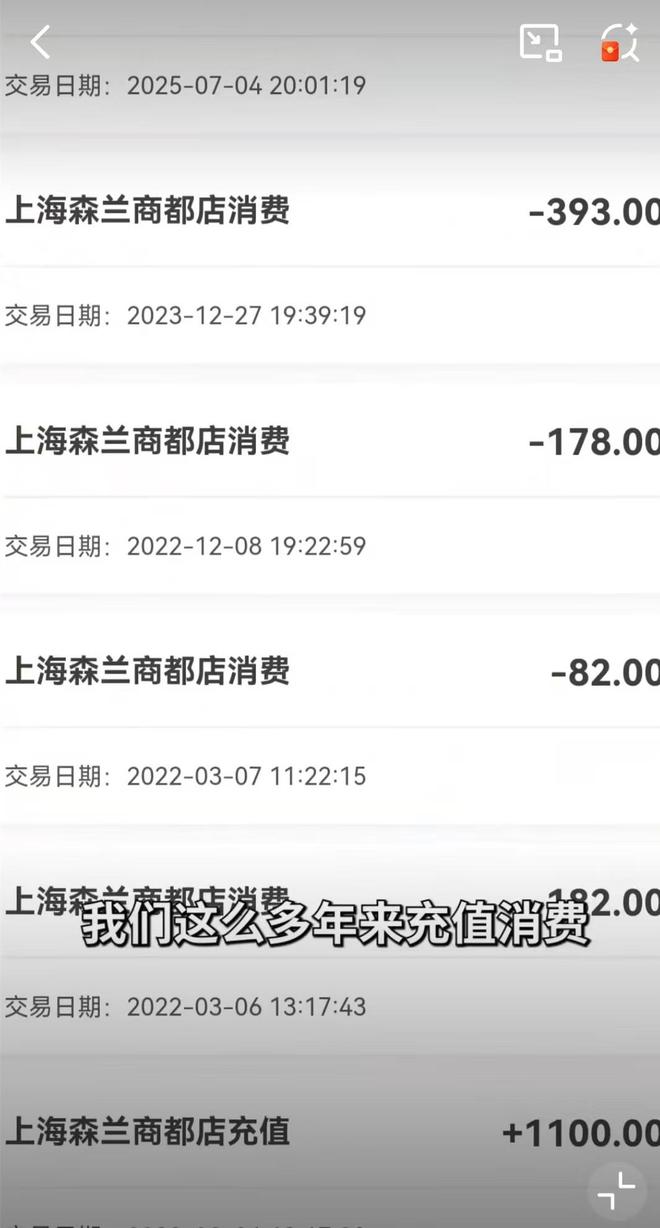Open the search icon with red packet
Image resolution: width=660 pixels, height=1228 pixels.
click(x=619, y=42)
